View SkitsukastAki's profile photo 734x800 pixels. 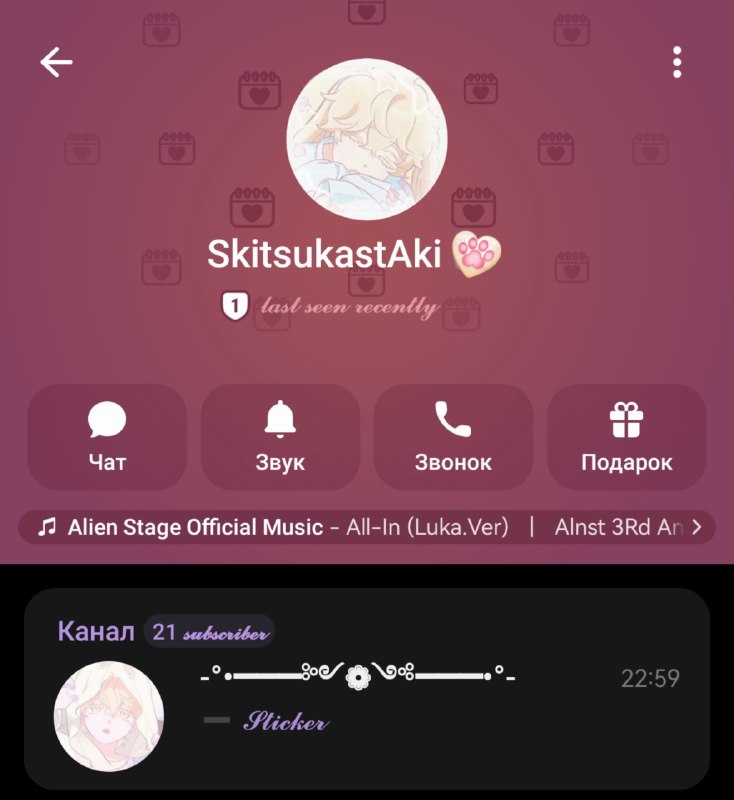(367, 139)
